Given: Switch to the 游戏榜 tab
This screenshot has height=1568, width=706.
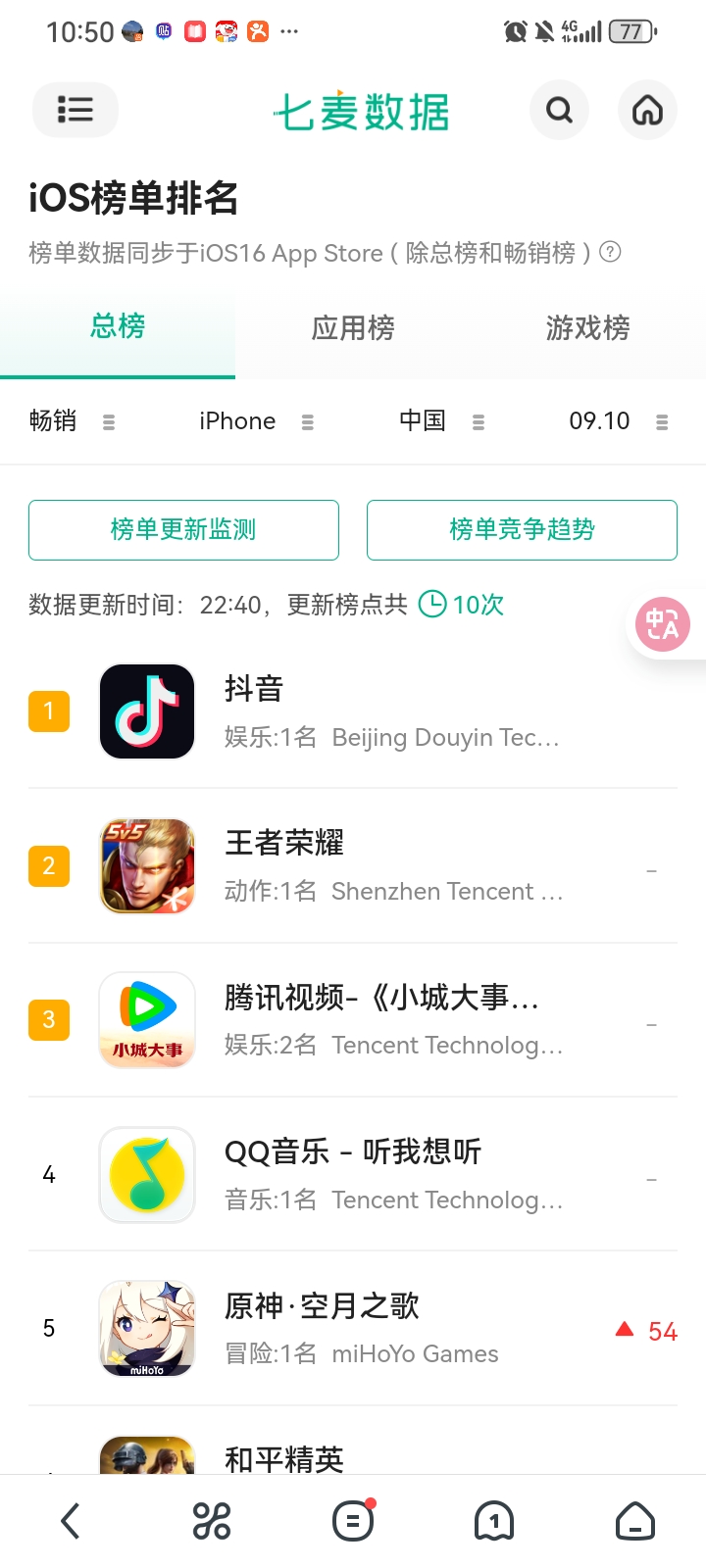Looking at the screenshot, I should click(x=587, y=327).
